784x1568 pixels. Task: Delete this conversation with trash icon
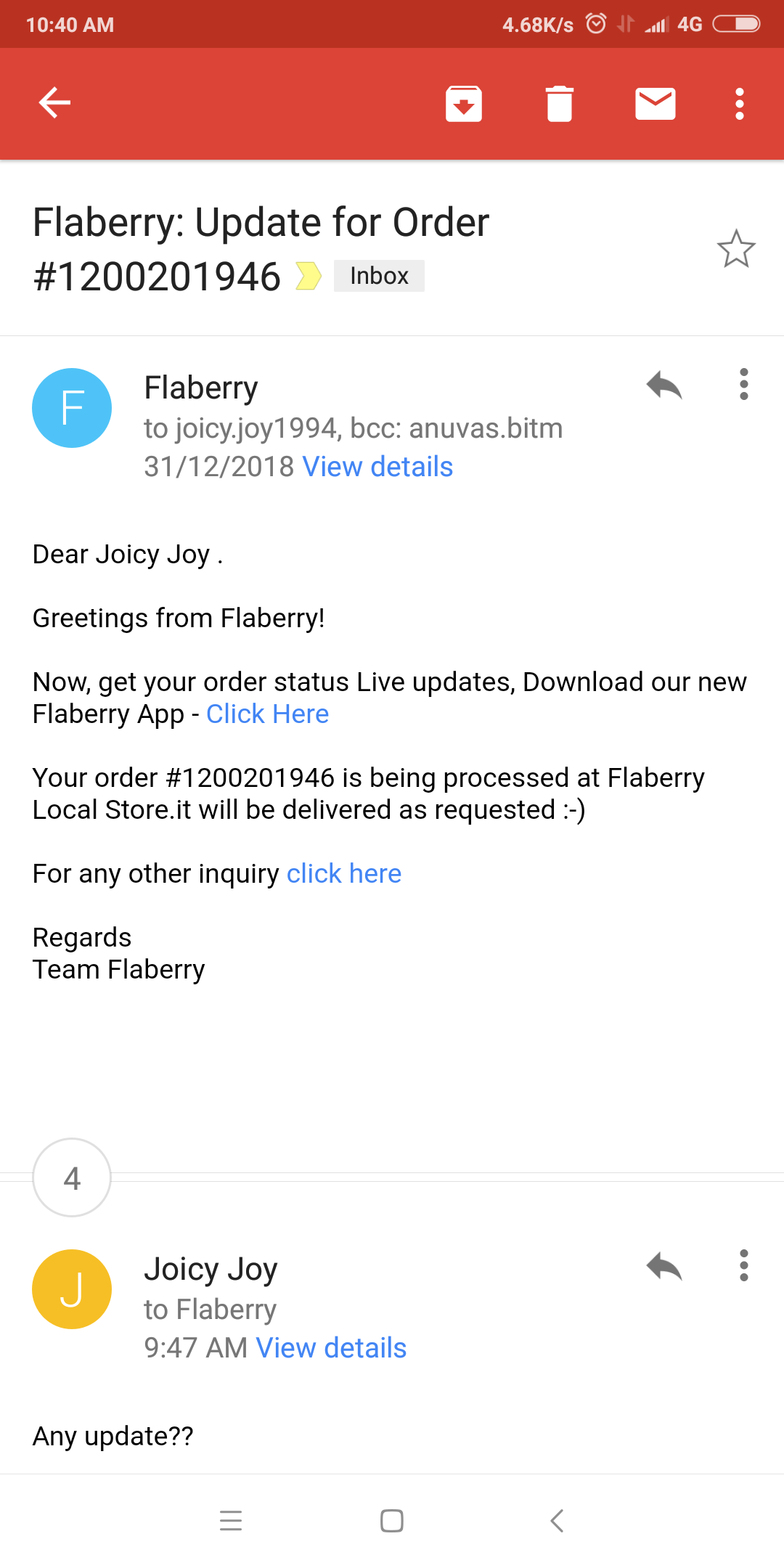tap(559, 104)
